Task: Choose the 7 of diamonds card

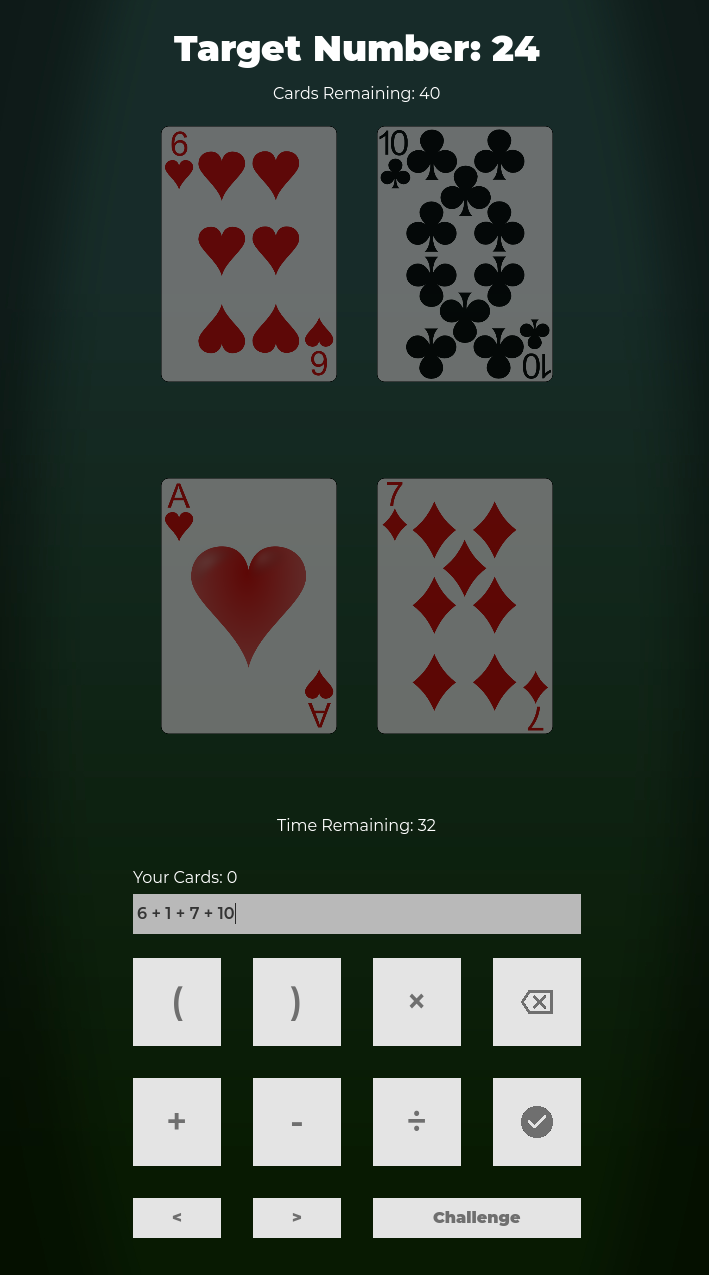Action: 465,606
